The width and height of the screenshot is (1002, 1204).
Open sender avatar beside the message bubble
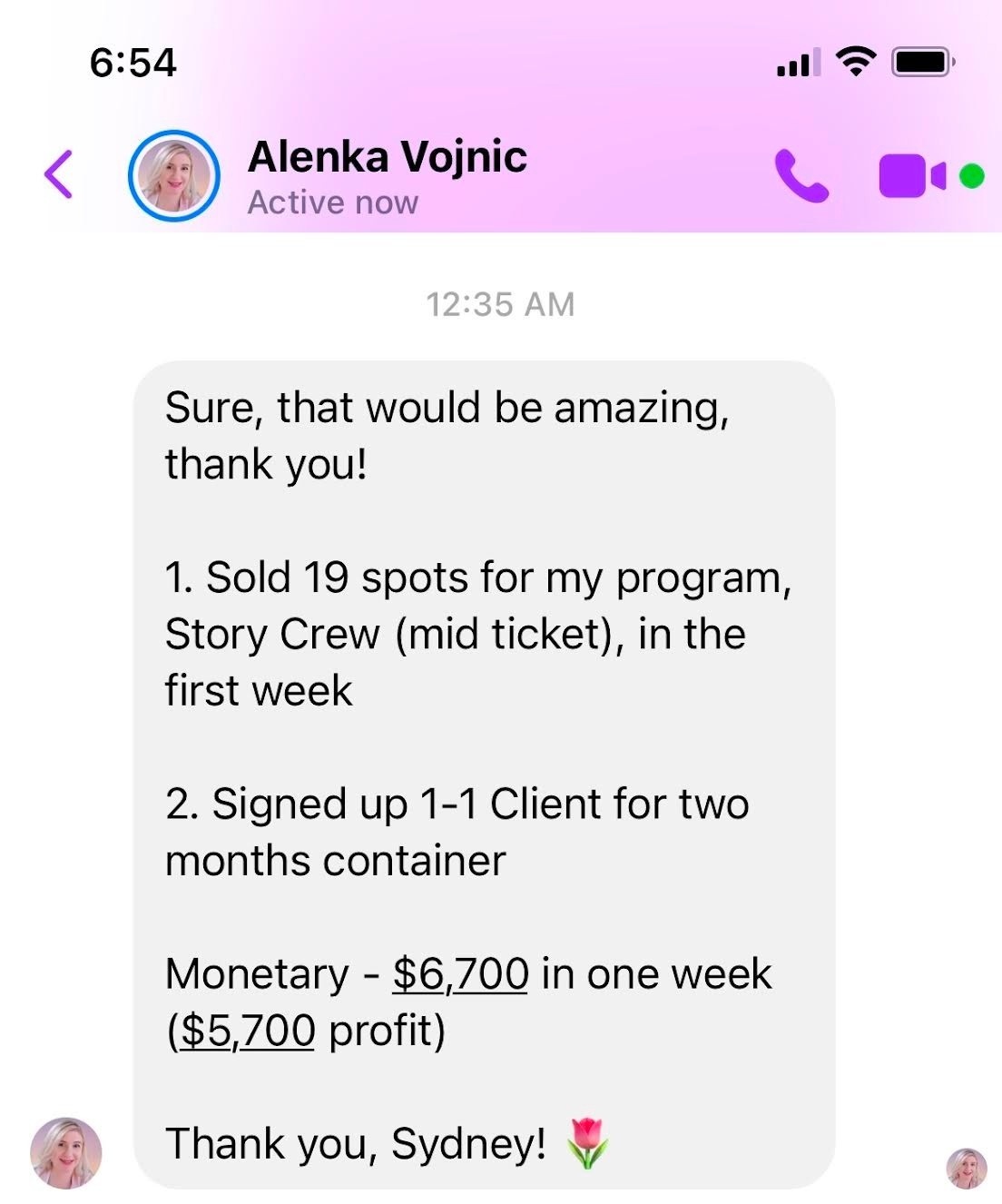65,1153
